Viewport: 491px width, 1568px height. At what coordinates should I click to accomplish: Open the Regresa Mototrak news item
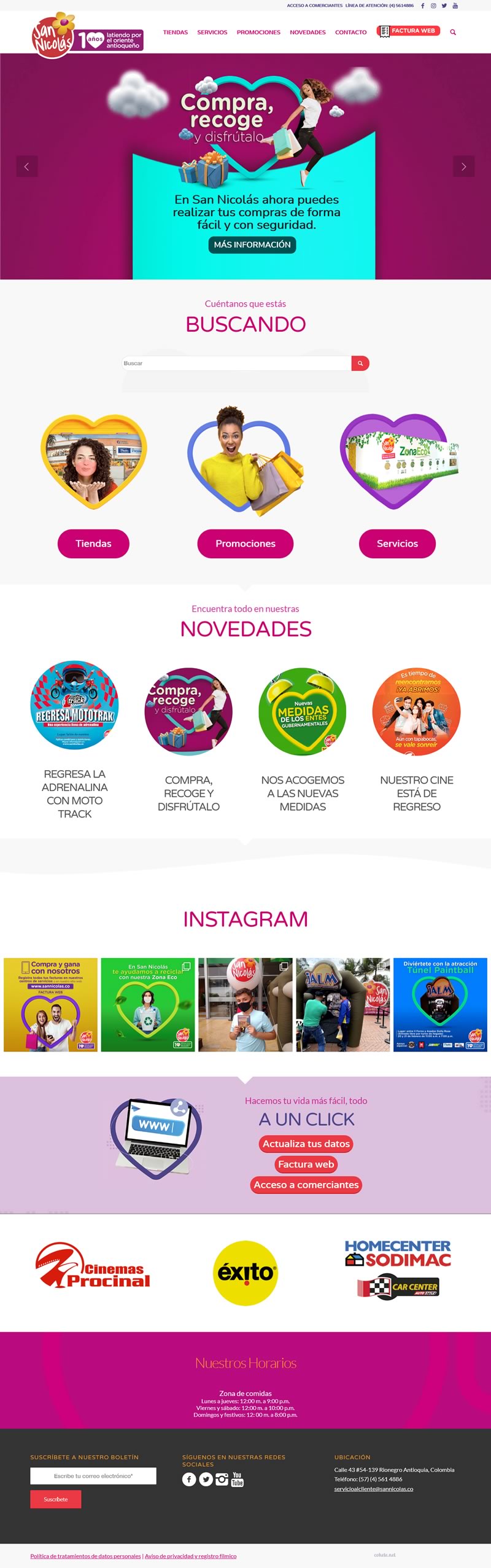(x=75, y=704)
